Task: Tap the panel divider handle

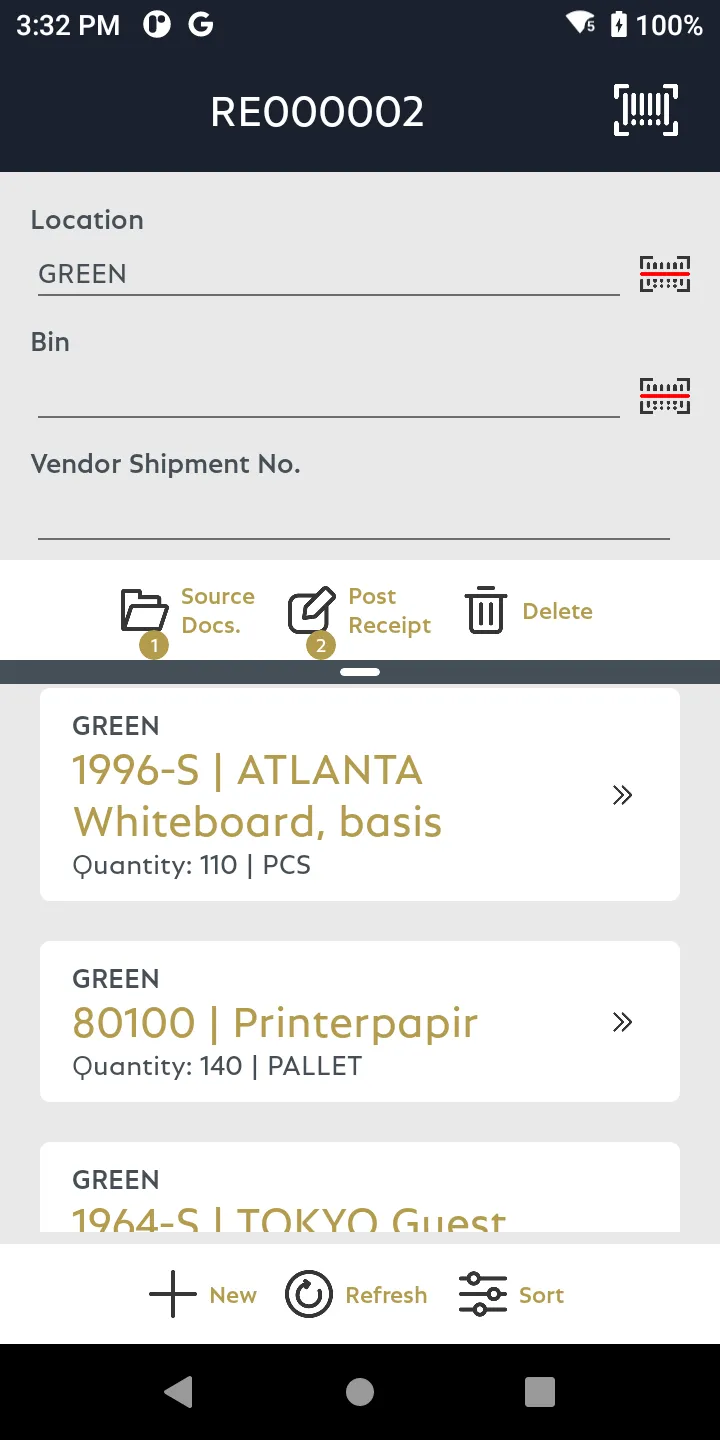Action: pos(360,672)
